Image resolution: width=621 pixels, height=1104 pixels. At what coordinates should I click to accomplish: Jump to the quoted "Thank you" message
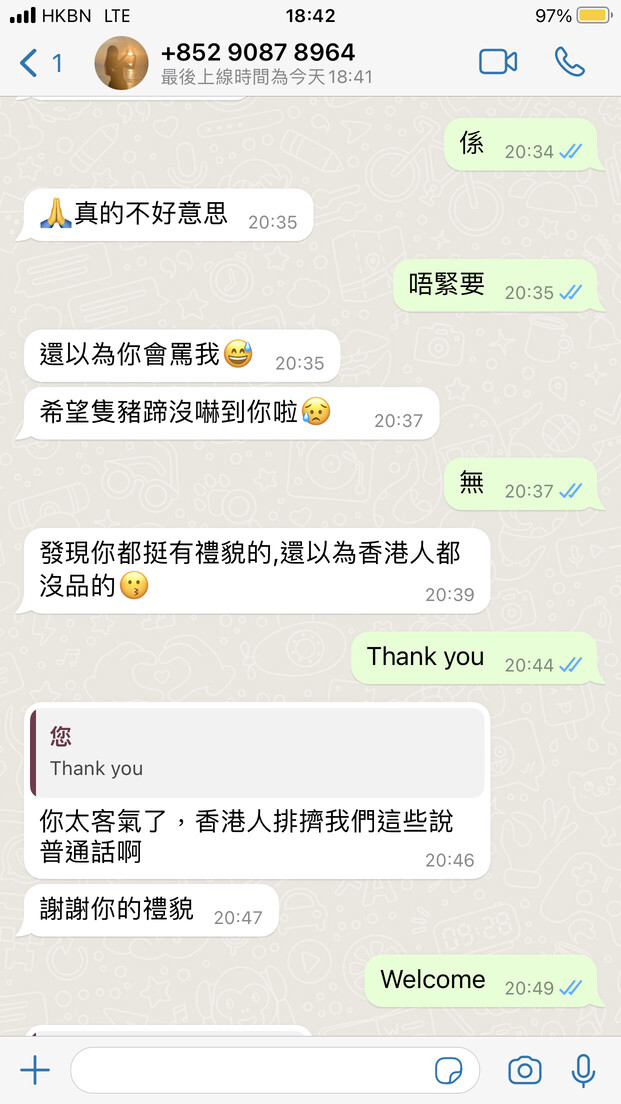(x=257, y=752)
